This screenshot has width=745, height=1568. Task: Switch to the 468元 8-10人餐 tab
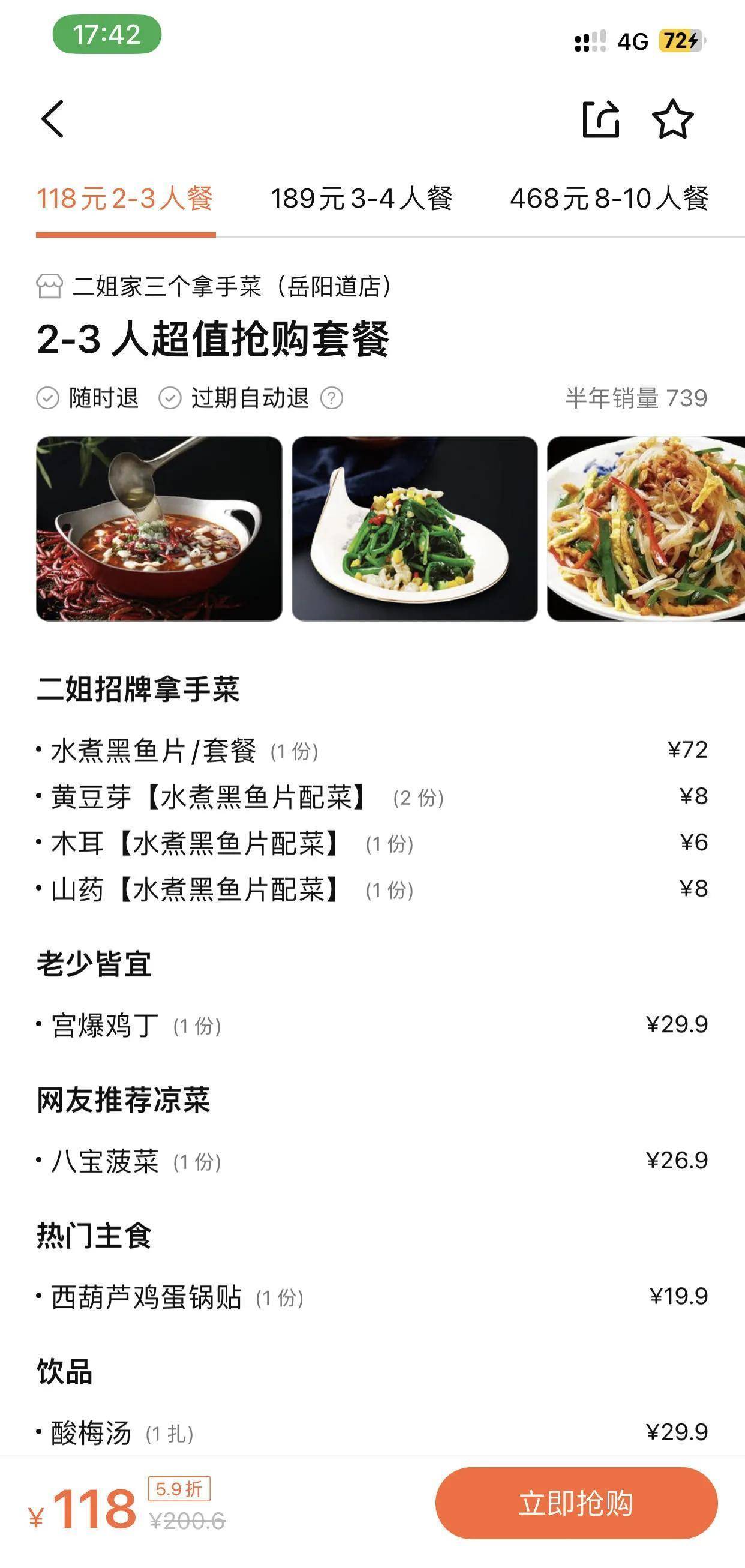click(x=609, y=199)
